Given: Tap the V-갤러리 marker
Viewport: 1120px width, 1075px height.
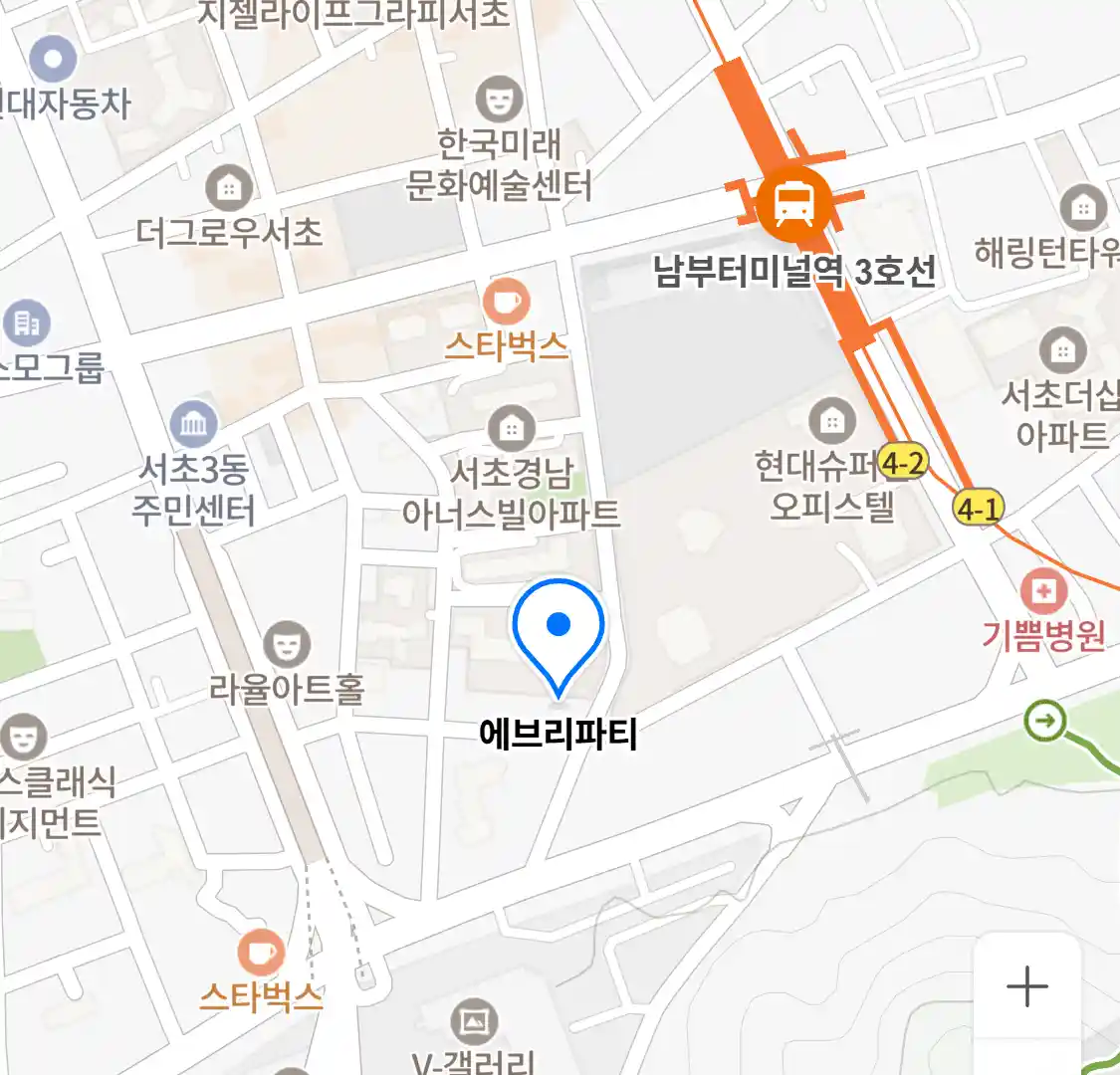Looking at the screenshot, I should [x=475, y=1021].
